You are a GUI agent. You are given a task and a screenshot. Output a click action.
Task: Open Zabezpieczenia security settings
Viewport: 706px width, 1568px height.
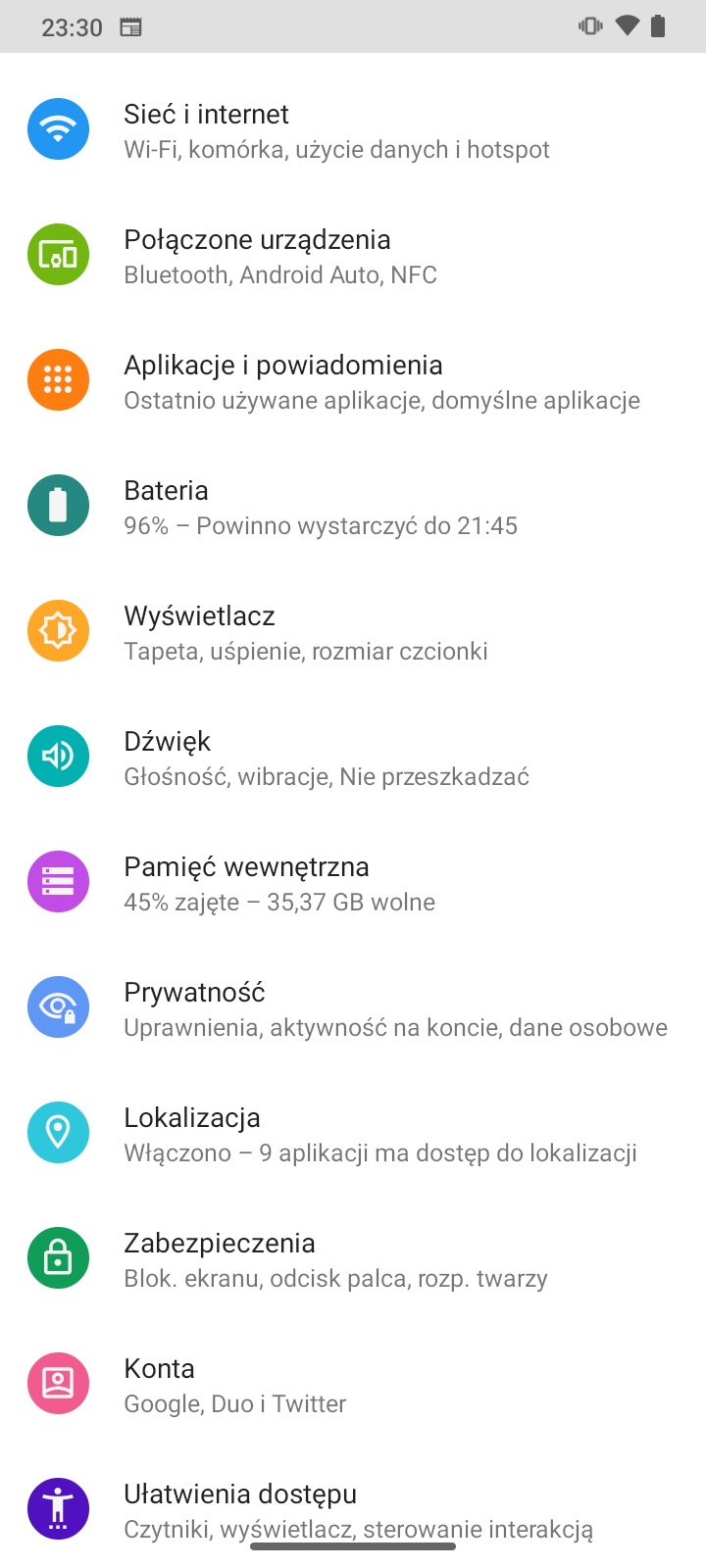pos(353,1258)
